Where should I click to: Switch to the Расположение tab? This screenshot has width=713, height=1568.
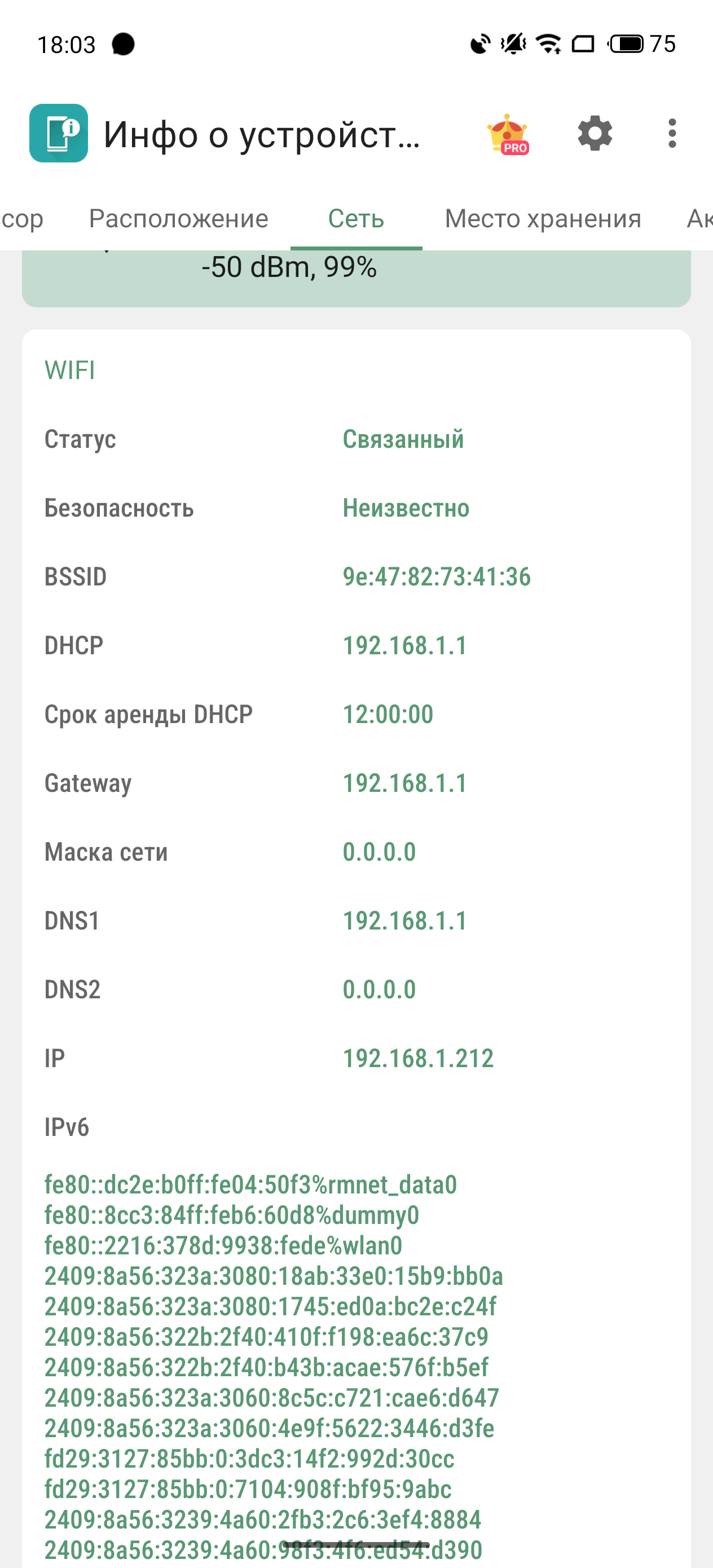coord(178,218)
